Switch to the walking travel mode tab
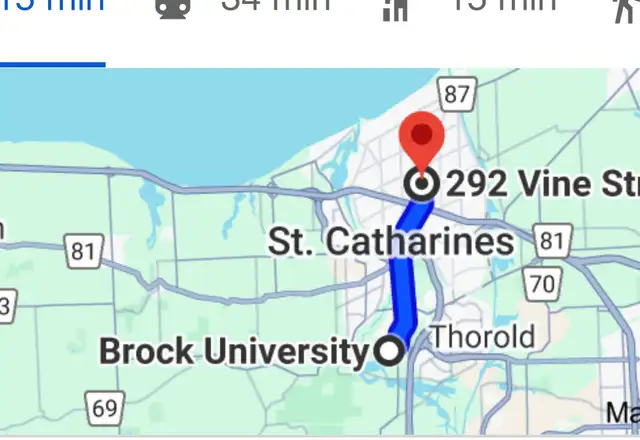This screenshot has height=440, width=640. click(626, 8)
